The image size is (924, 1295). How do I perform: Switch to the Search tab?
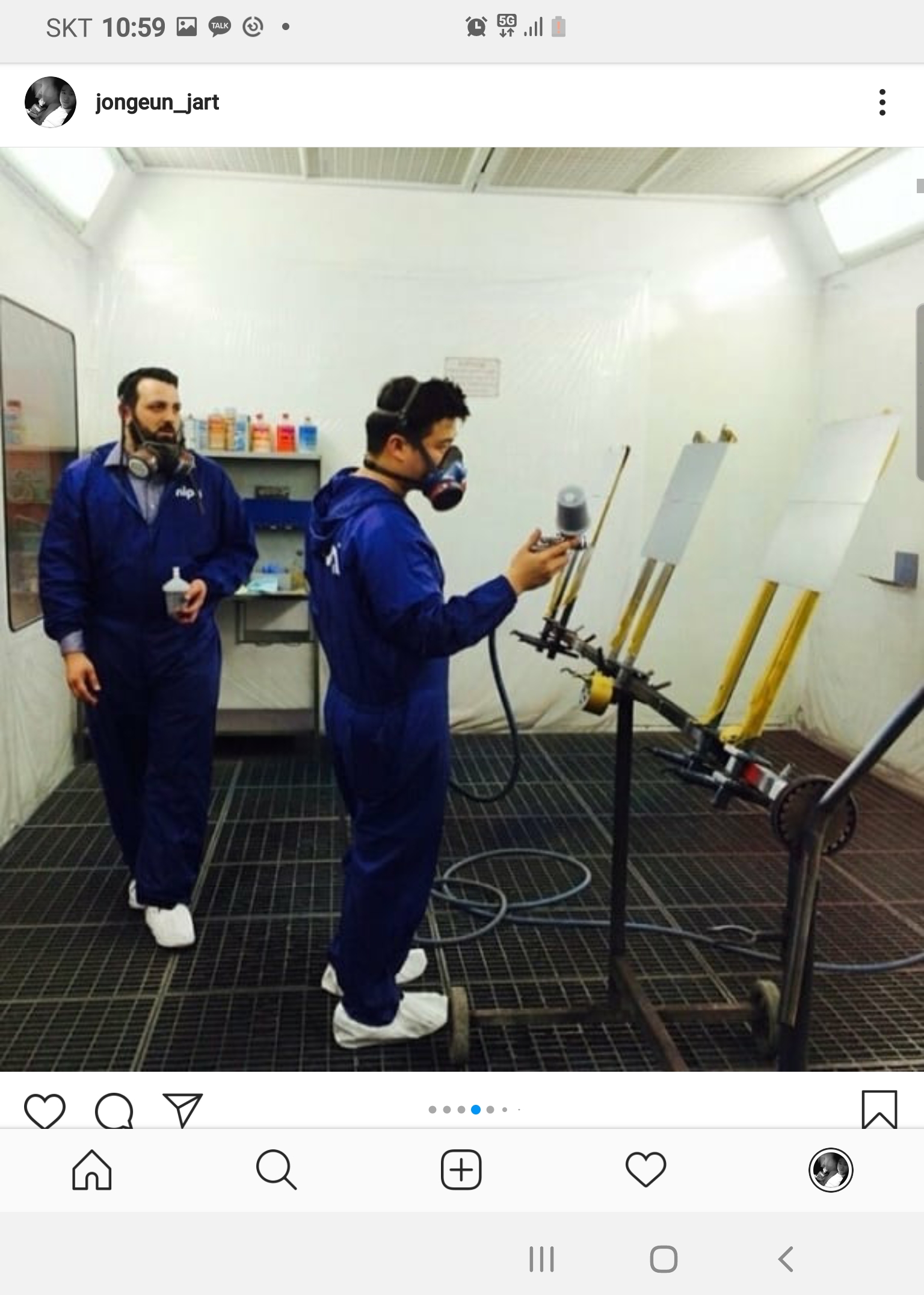pos(276,1170)
